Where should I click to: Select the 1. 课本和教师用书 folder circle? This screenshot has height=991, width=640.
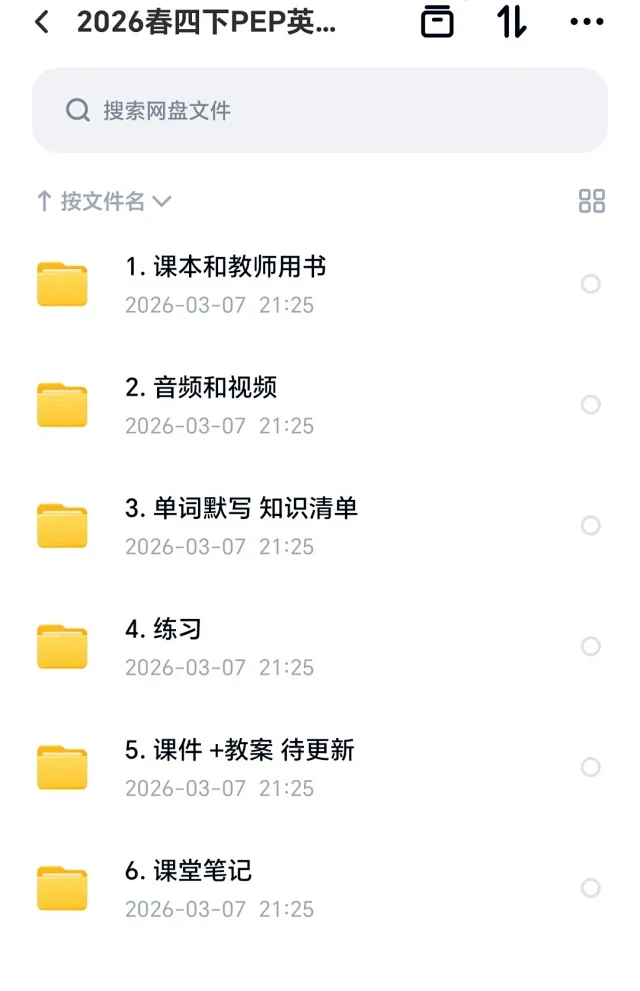pyautogui.click(x=591, y=284)
